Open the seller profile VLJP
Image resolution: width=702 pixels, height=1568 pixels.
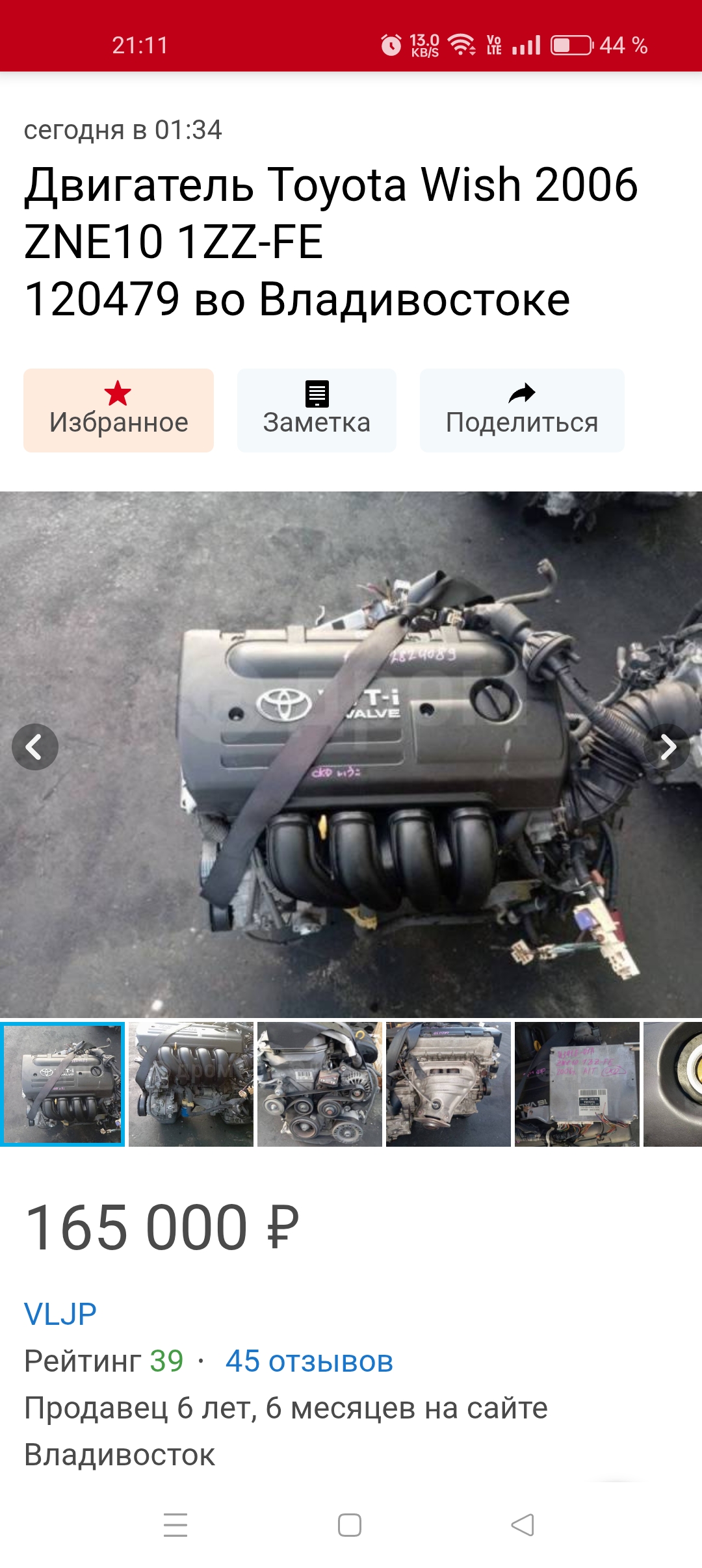pos(60,1314)
